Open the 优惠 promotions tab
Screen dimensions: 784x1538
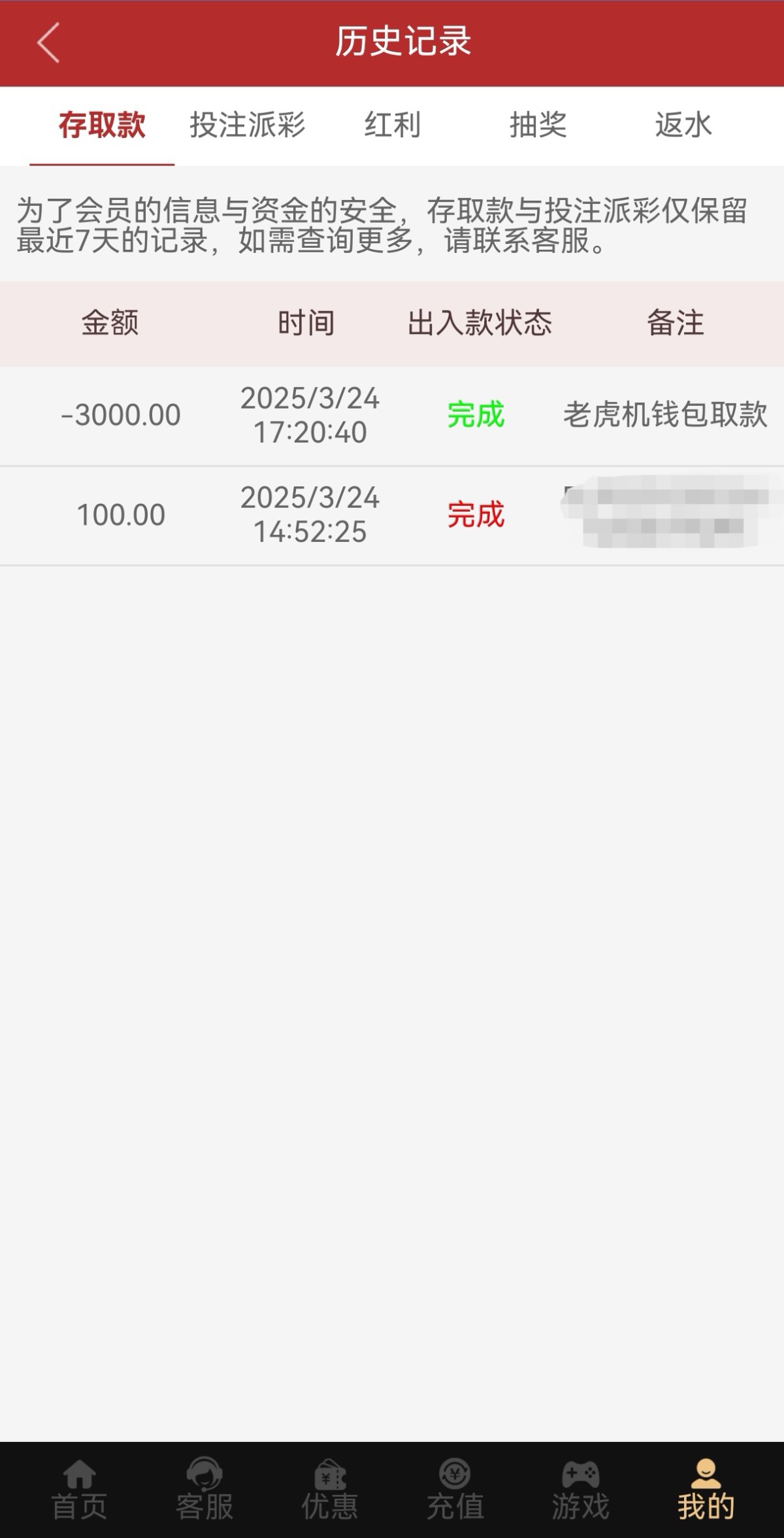330,1490
